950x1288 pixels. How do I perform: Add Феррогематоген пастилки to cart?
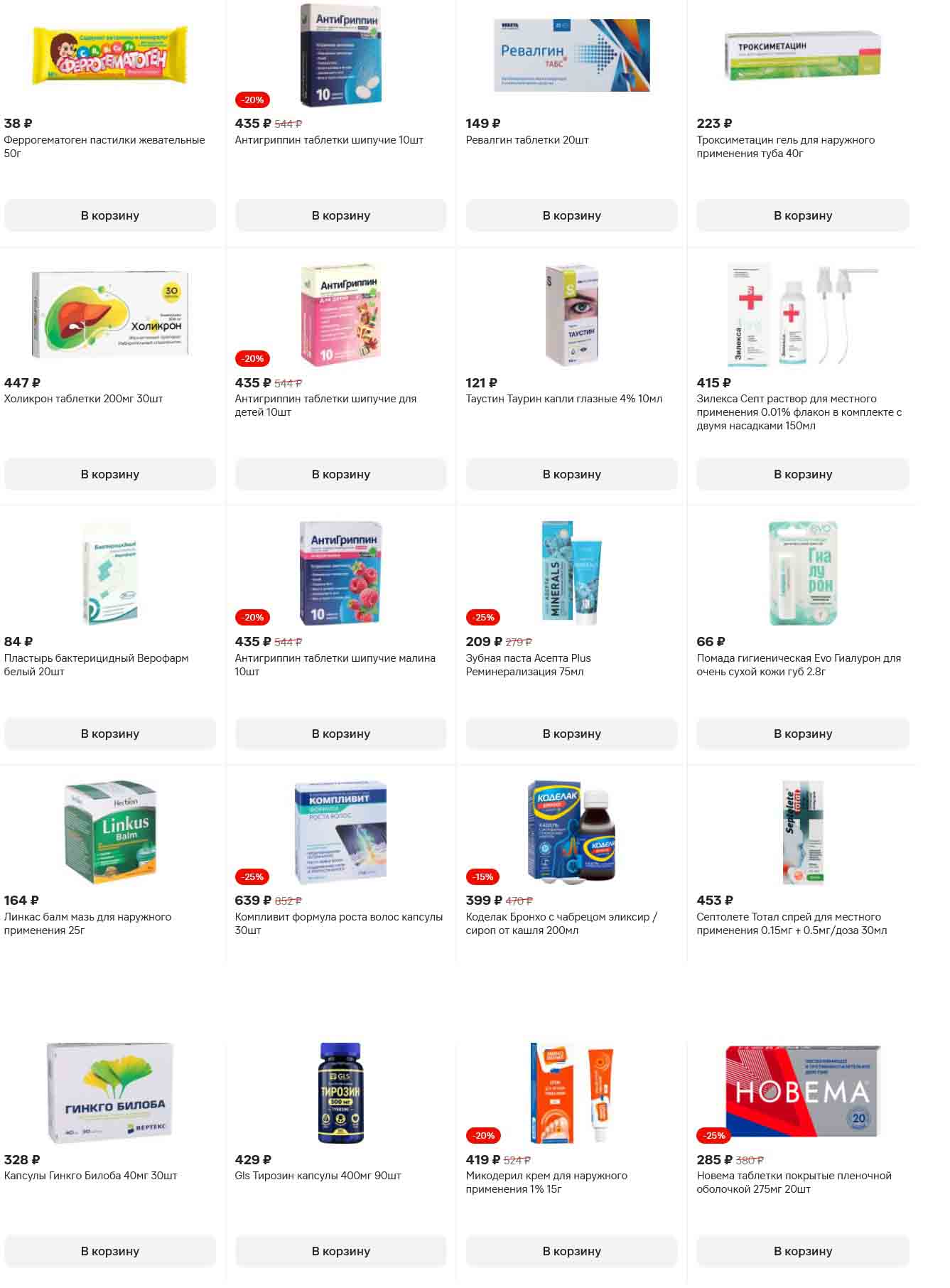[x=109, y=215]
